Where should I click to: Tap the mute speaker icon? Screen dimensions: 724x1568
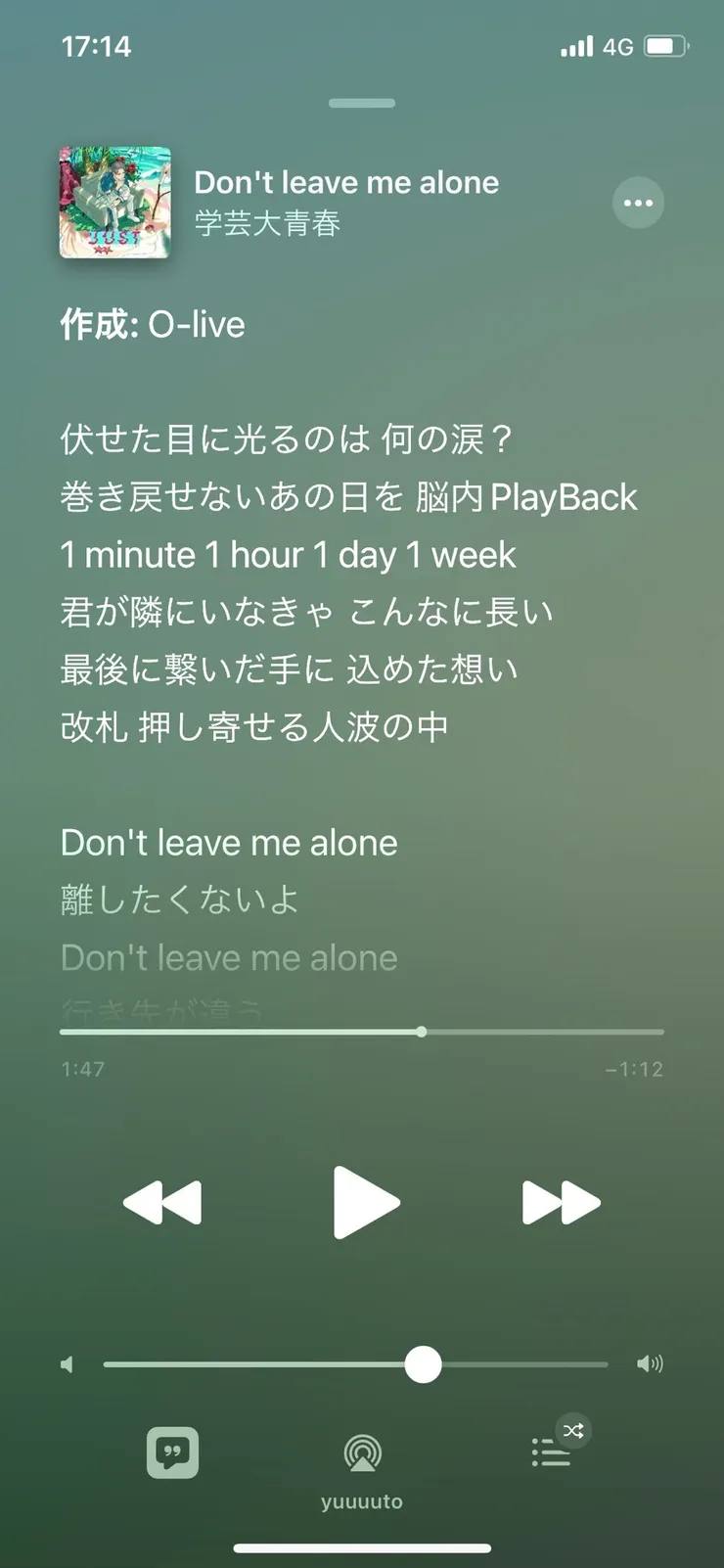coord(67,1363)
